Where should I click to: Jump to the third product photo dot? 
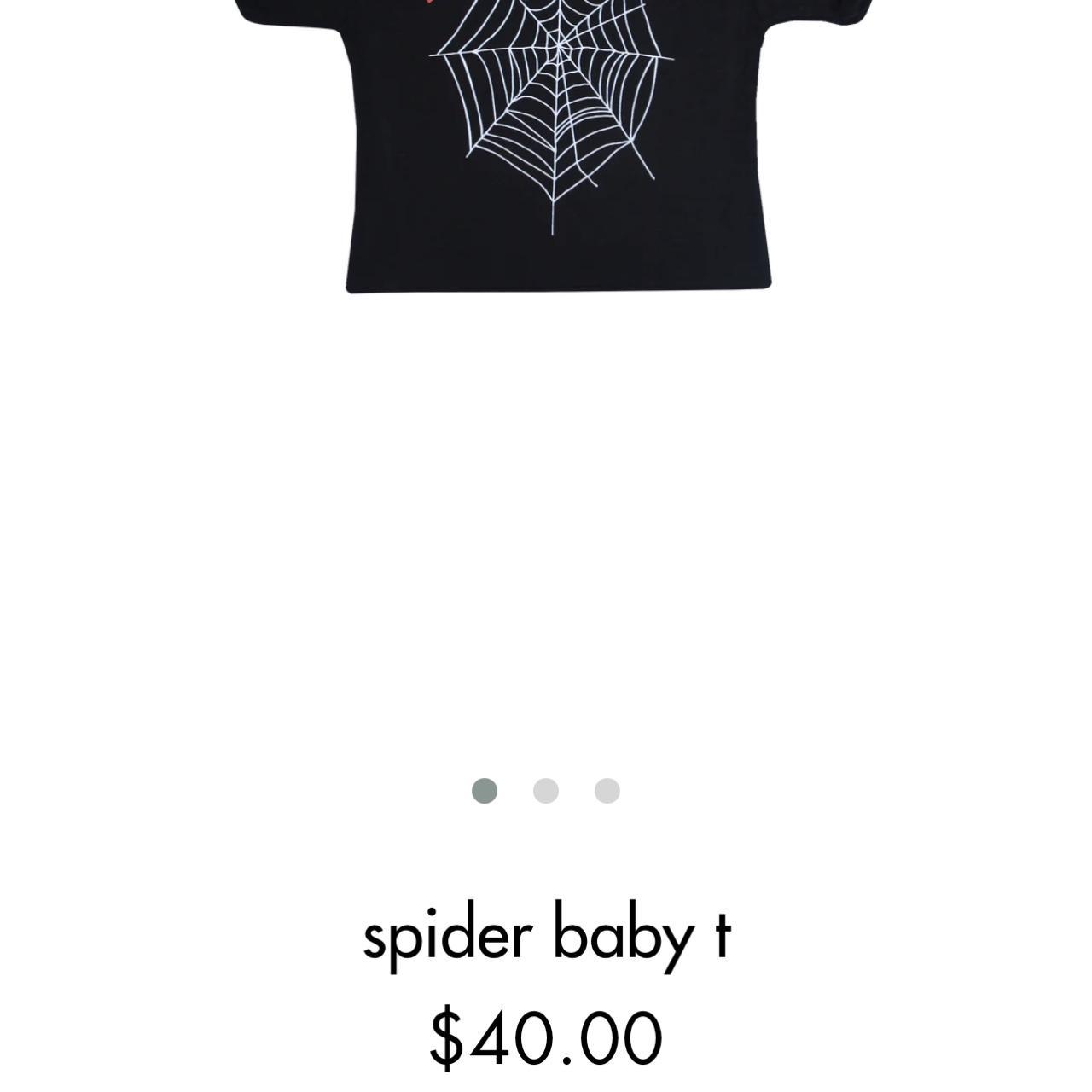(x=607, y=791)
